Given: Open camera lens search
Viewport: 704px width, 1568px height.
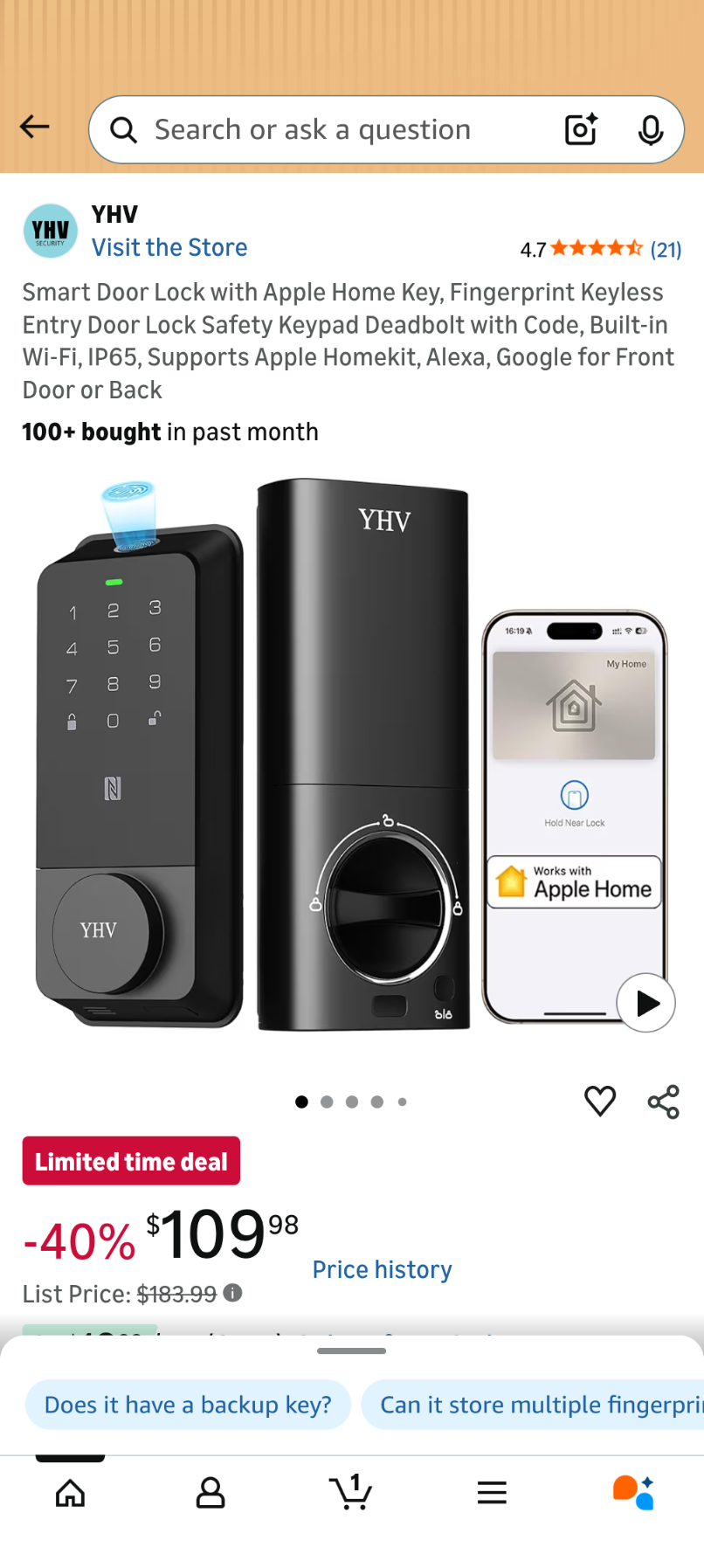Looking at the screenshot, I should pos(581,129).
